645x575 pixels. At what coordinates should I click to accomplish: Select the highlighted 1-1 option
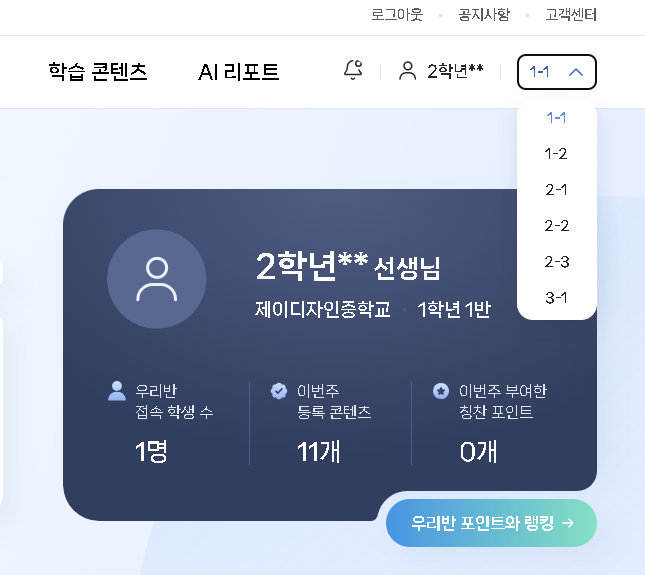(556, 118)
